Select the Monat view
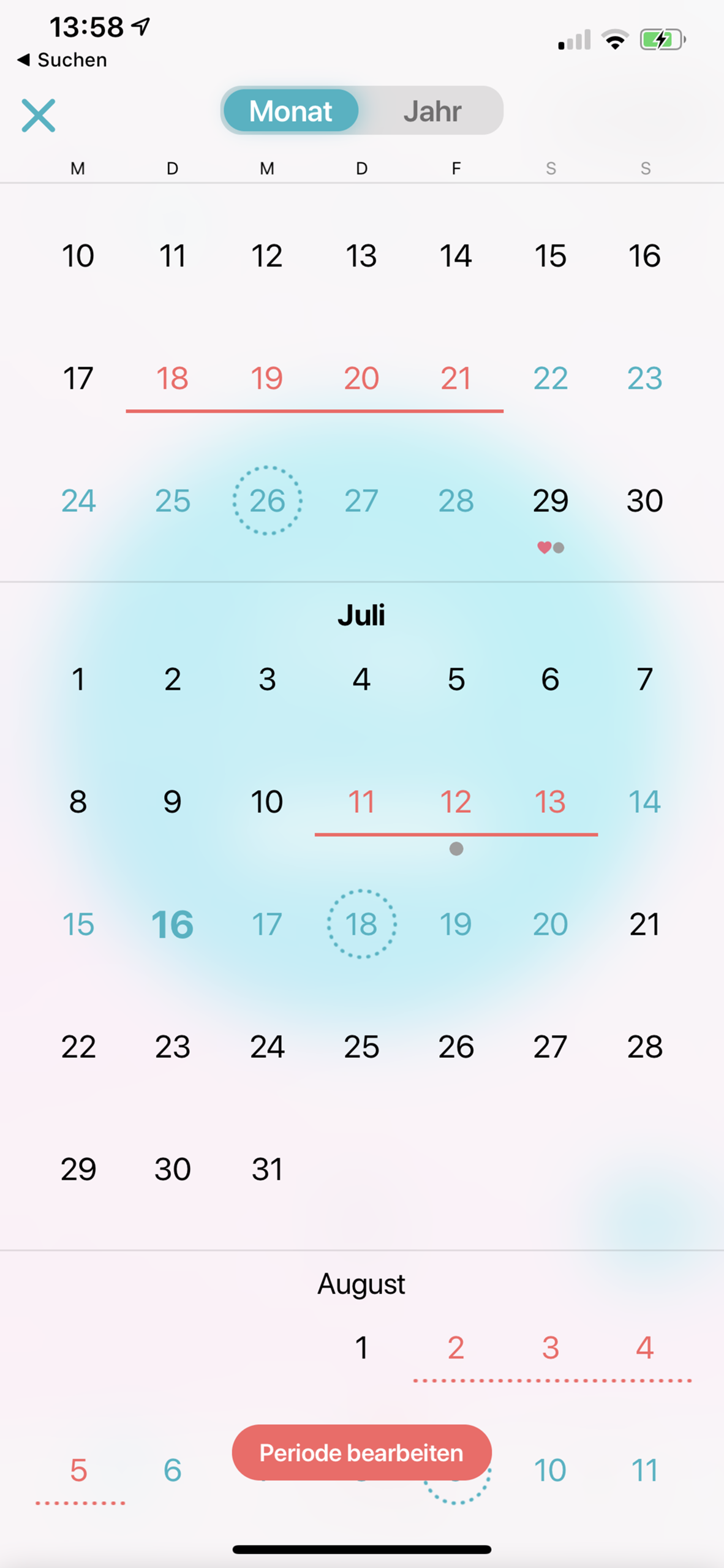Viewport: 724px width, 1568px height. 291,111
